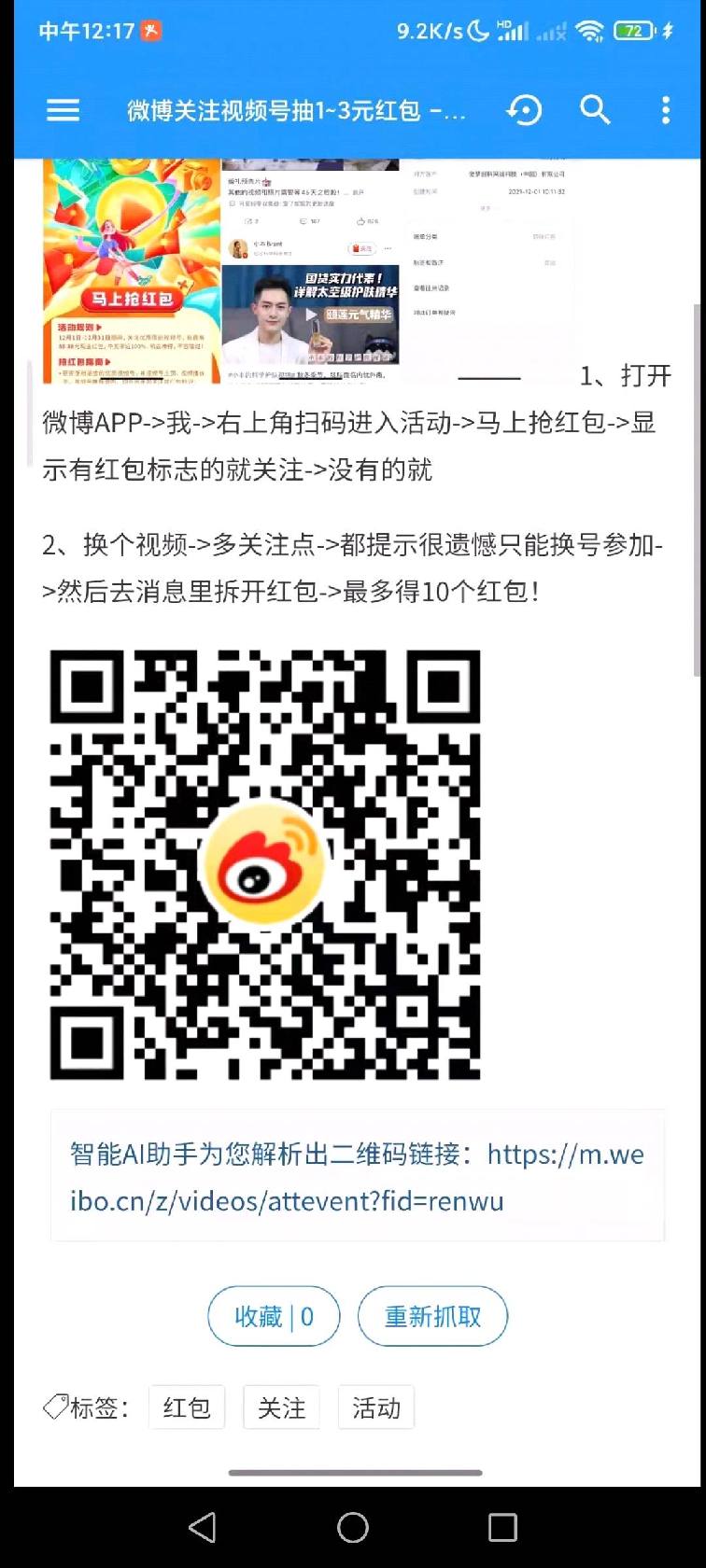This screenshot has width=706, height=1568.
Task: Tap the 收藏 button
Action: pyautogui.click(x=274, y=1316)
